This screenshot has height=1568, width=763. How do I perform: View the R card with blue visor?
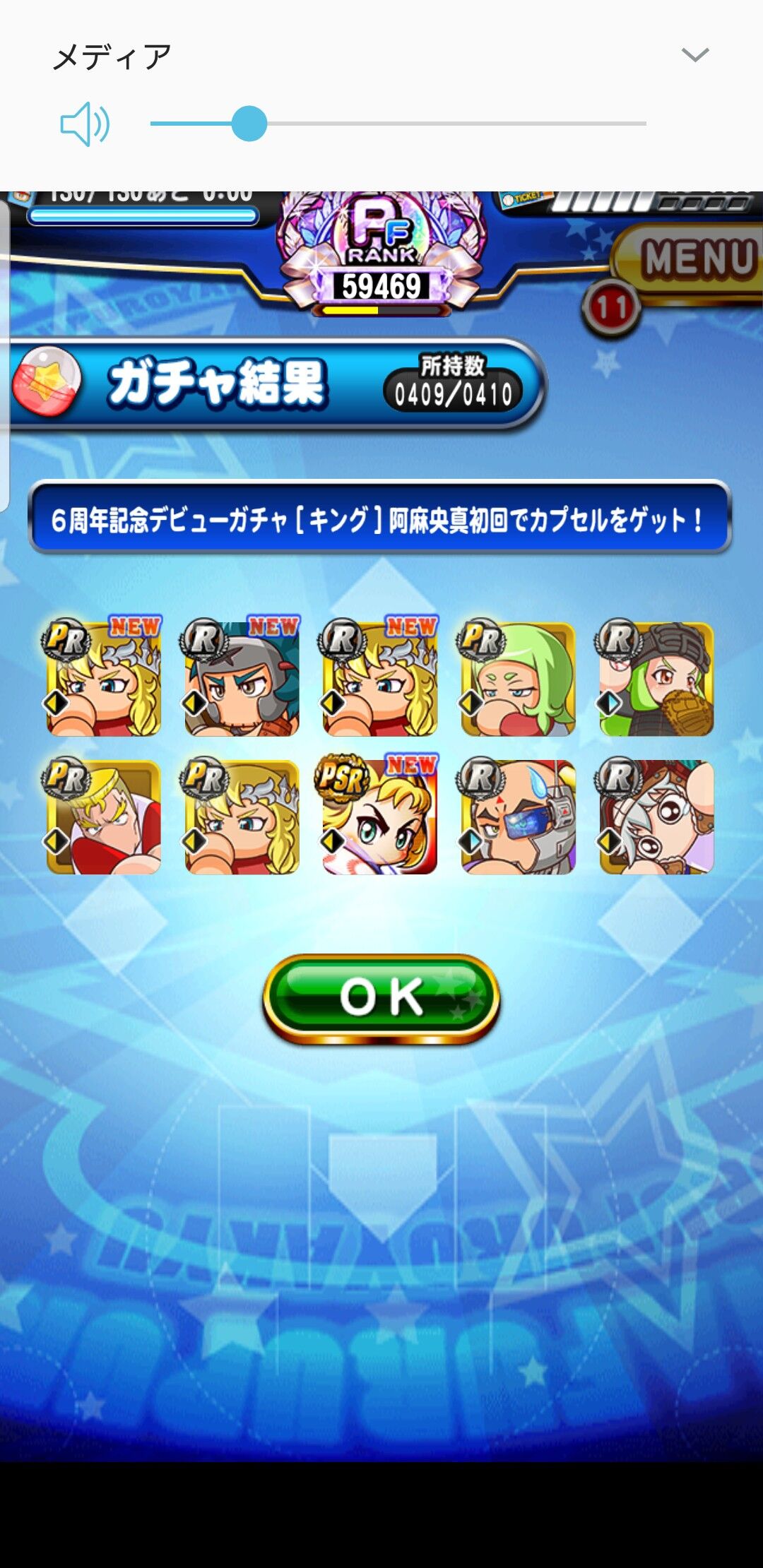click(x=518, y=816)
